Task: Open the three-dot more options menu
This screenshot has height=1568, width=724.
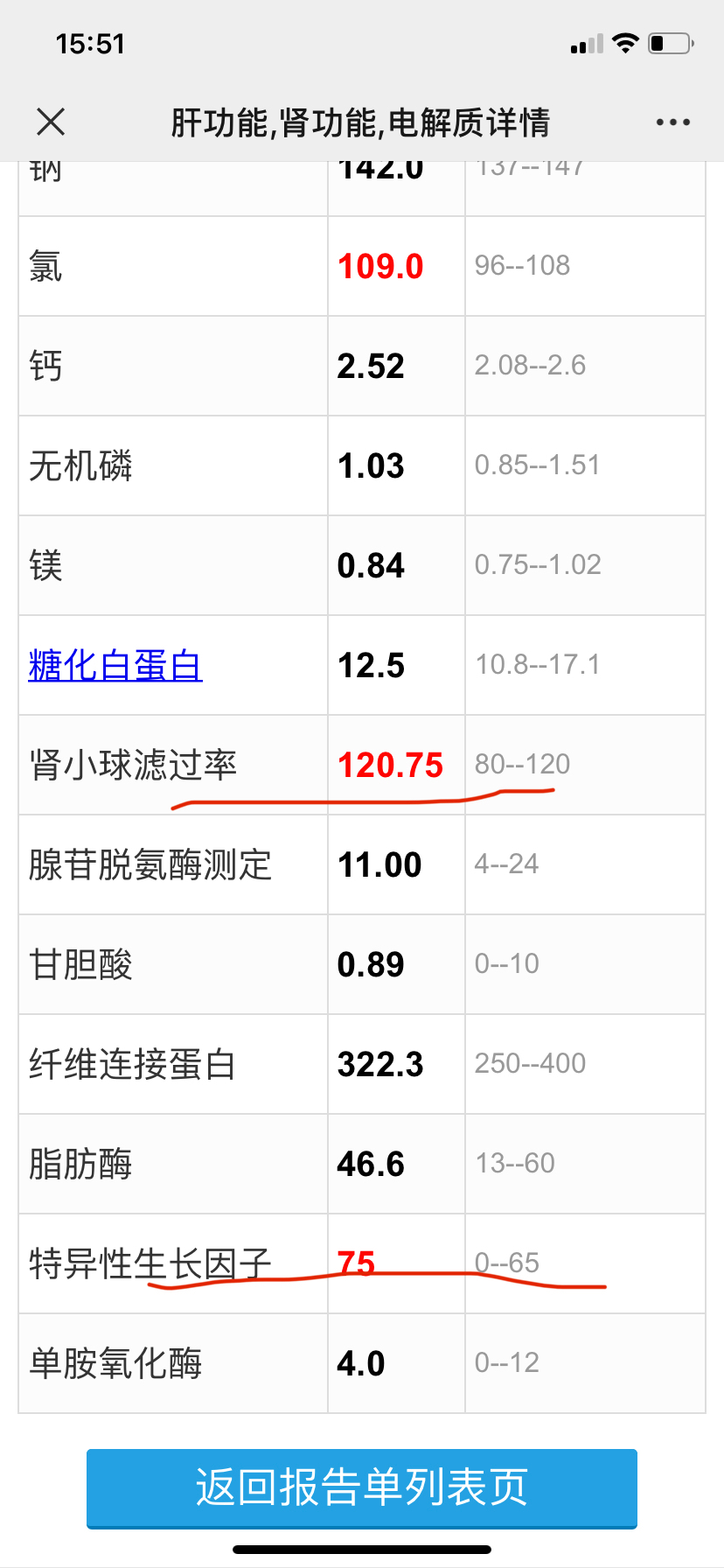Action: [672, 122]
